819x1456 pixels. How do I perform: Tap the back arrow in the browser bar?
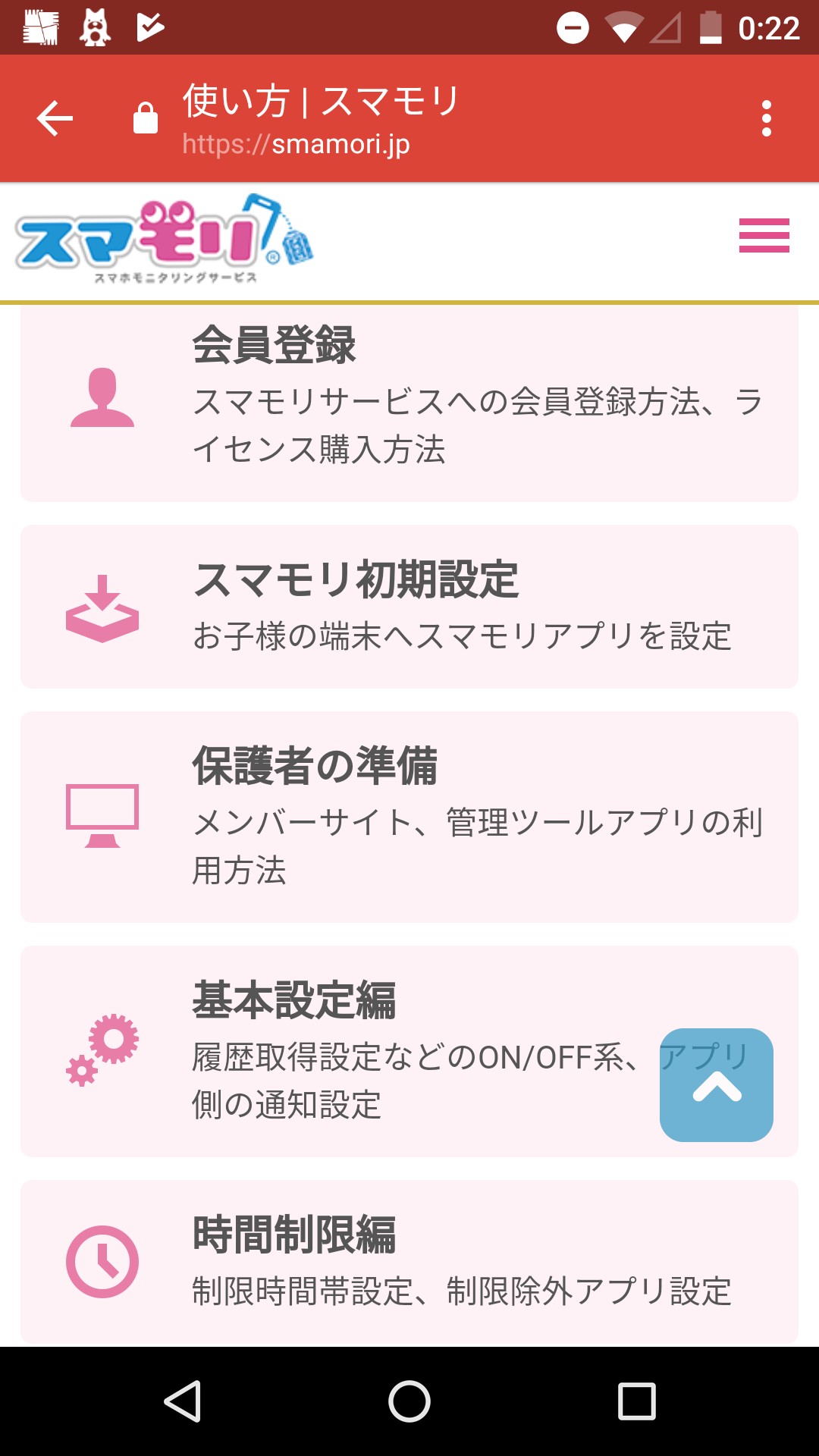[55, 118]
